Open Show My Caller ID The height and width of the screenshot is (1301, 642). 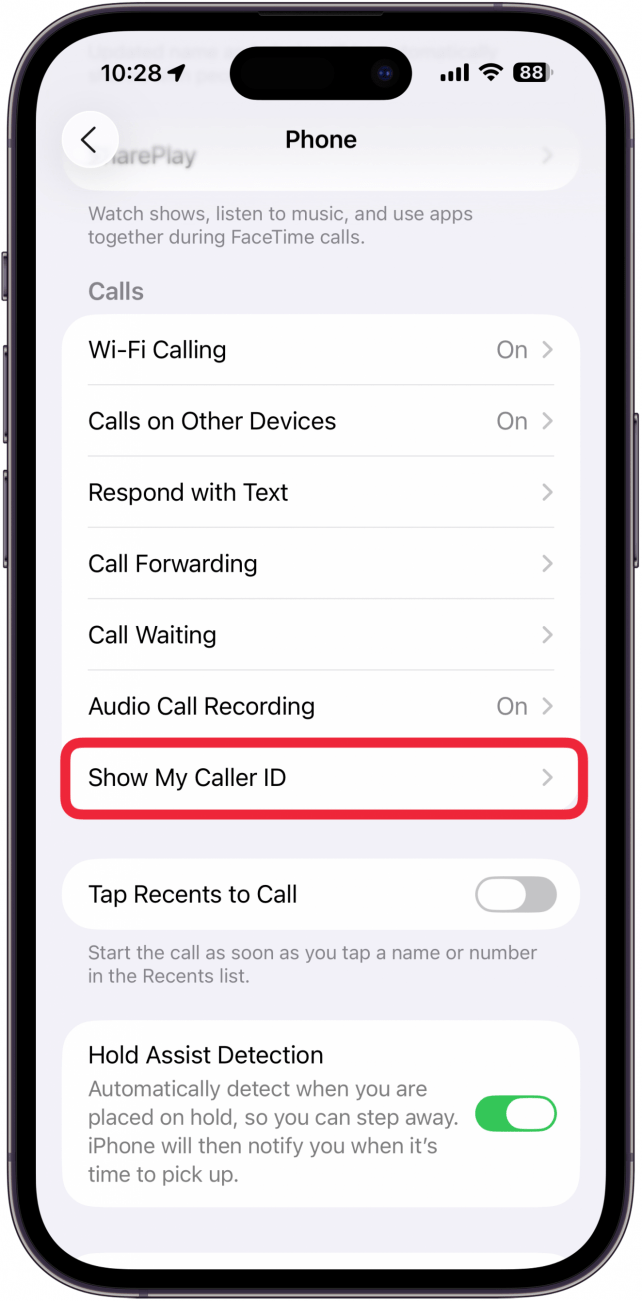[320, 778]
